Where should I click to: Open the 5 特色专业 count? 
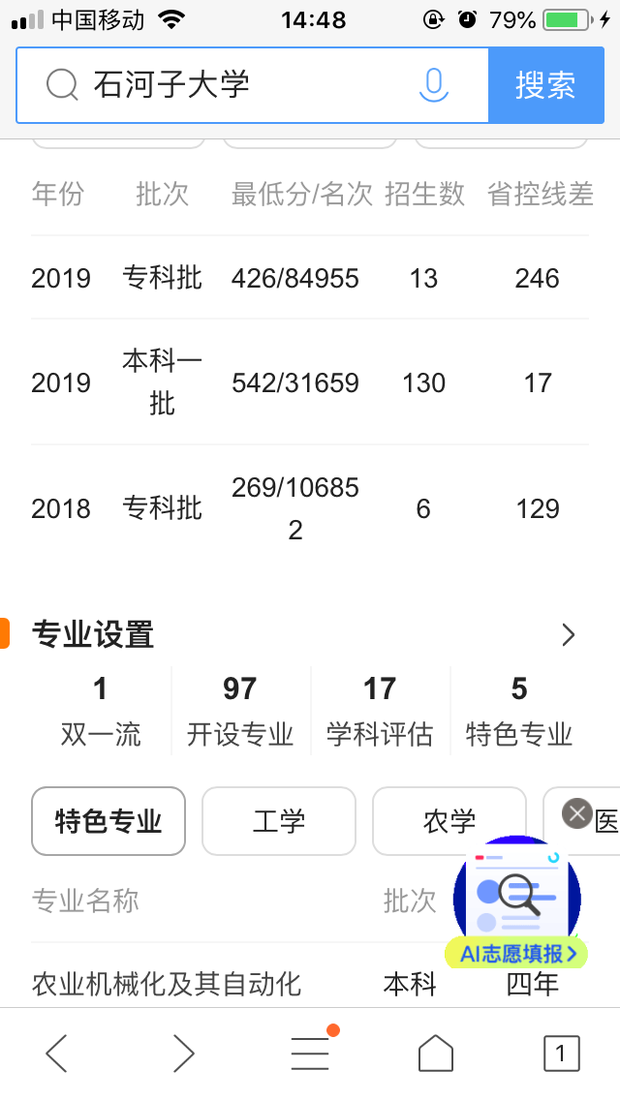click(519, 711)
